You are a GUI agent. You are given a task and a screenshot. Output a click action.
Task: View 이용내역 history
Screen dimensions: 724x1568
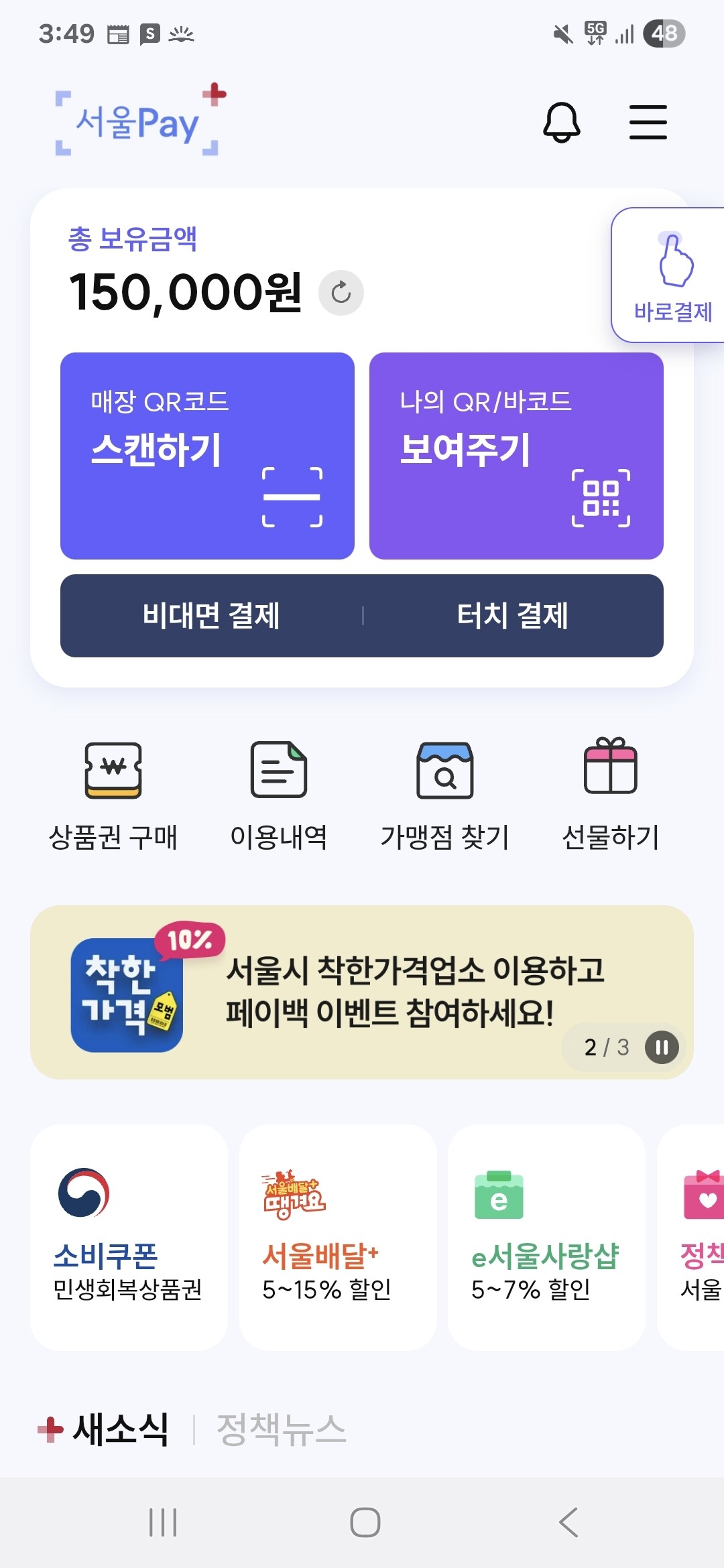pos(279,795)
